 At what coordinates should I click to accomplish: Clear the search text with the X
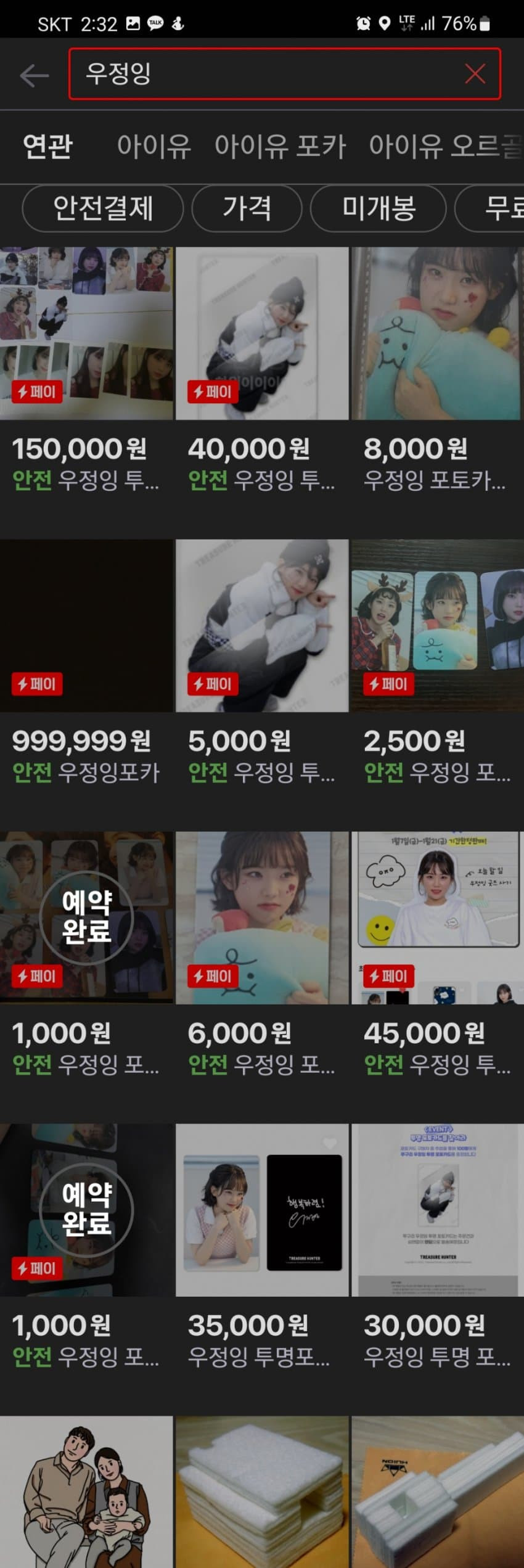pos(475,74)
